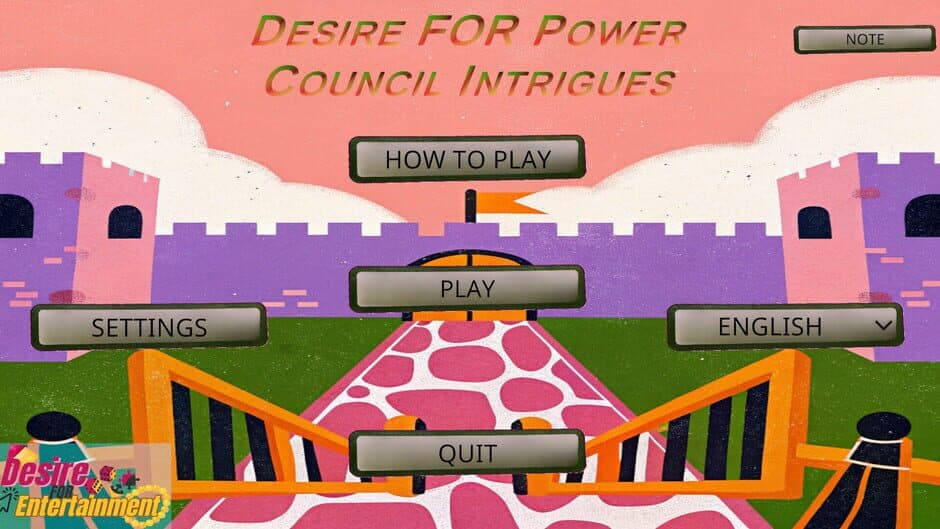Open the Note button
Screen dimensions: 940x529
pyautogui.click(x=864, y=40)
